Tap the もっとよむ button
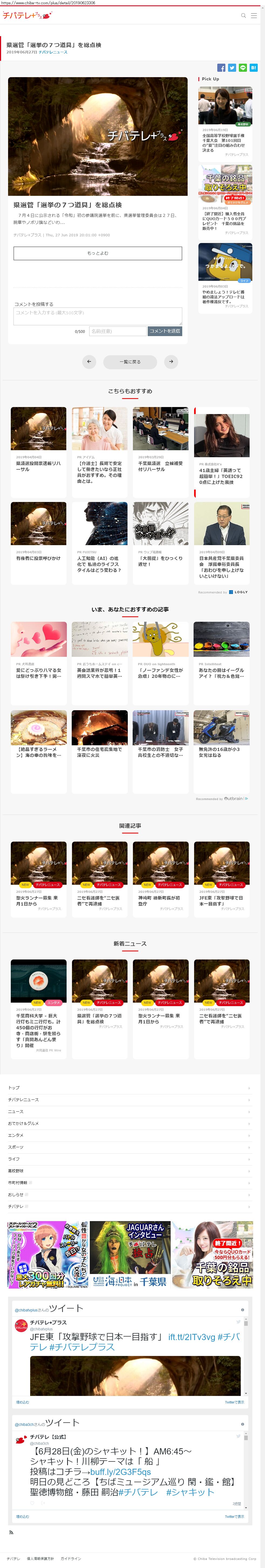Image resolution: width=265 pixels, height=1568 pixels. pyautogui.click(x=98, y=253)
